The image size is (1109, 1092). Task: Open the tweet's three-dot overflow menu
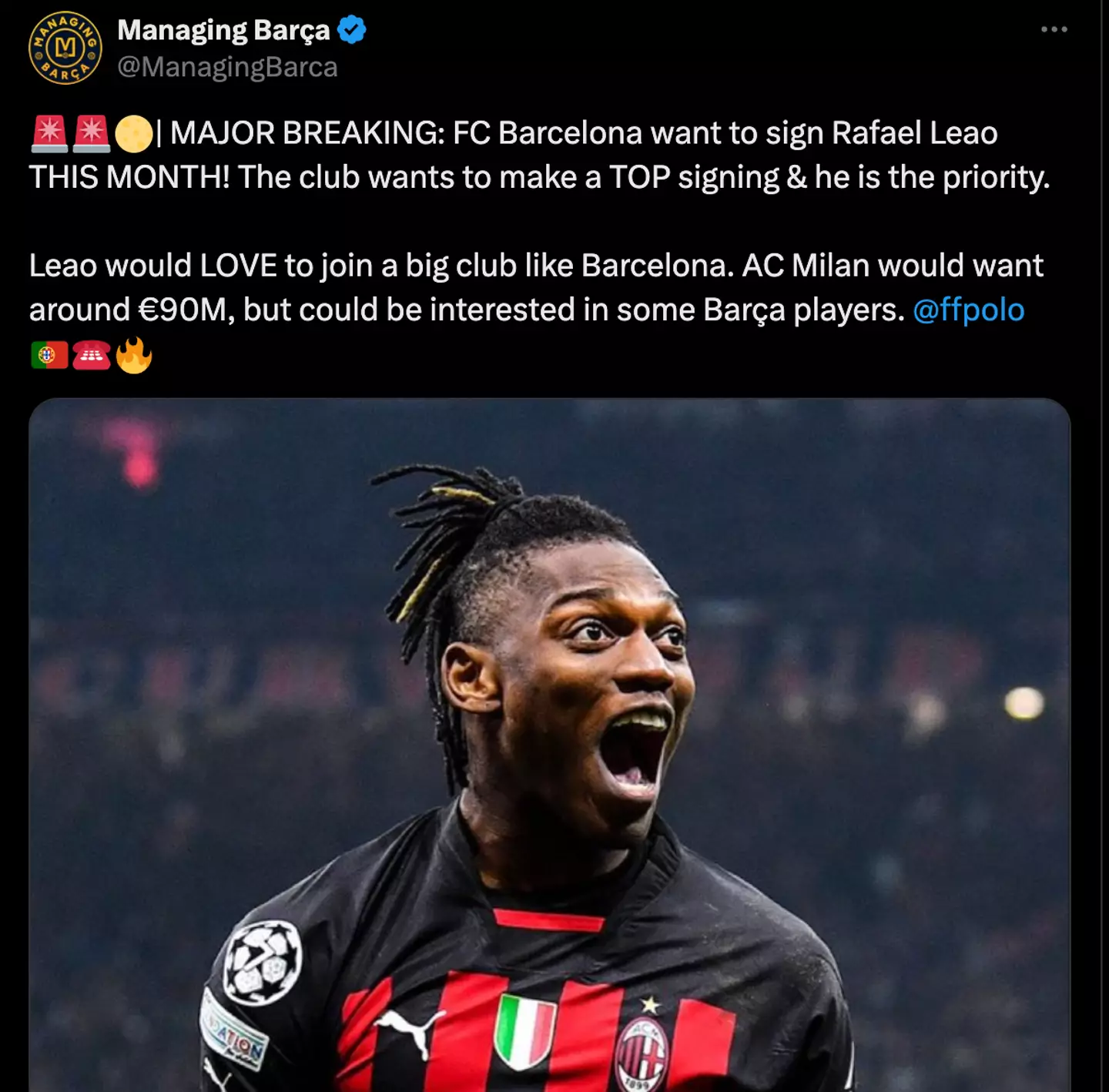1054,29
